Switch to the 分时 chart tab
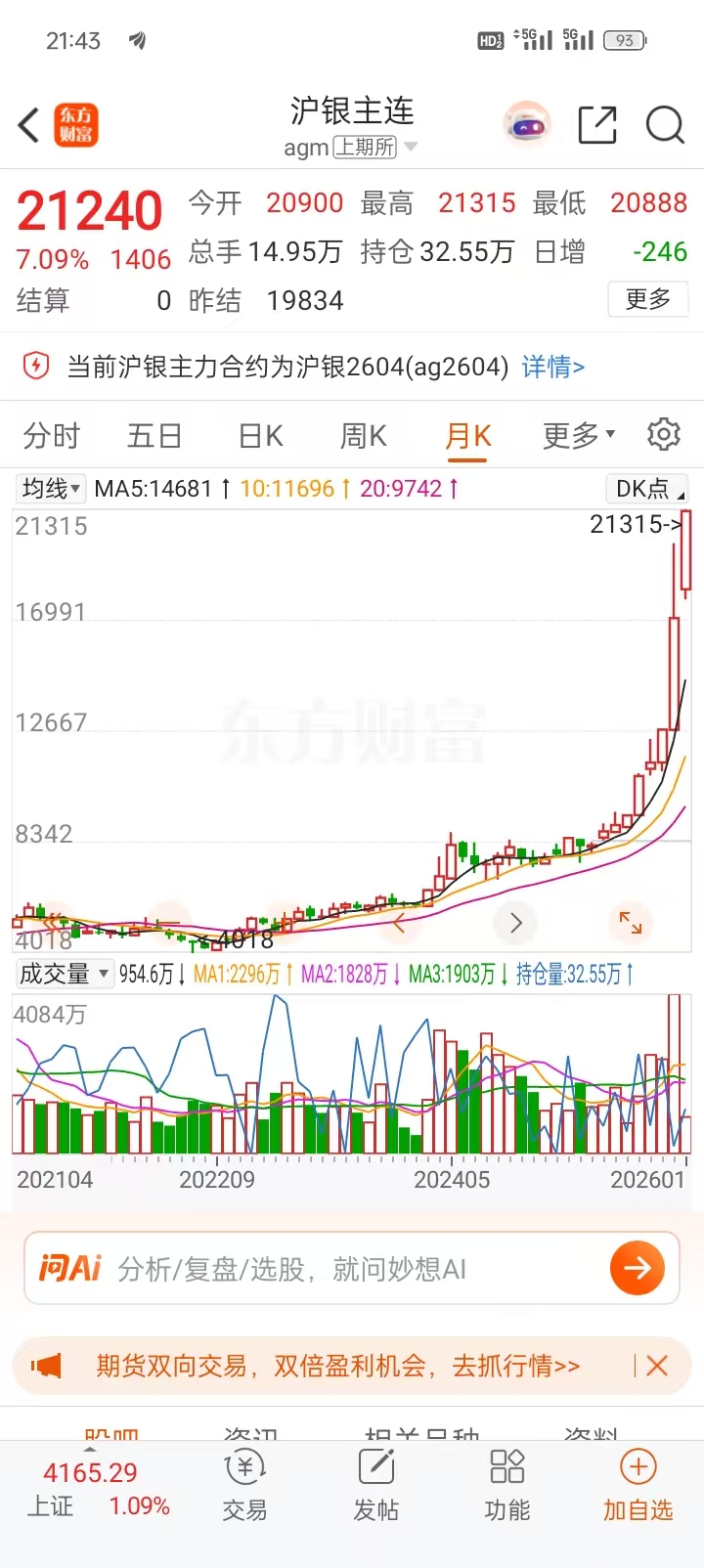 tap(52, 436)
